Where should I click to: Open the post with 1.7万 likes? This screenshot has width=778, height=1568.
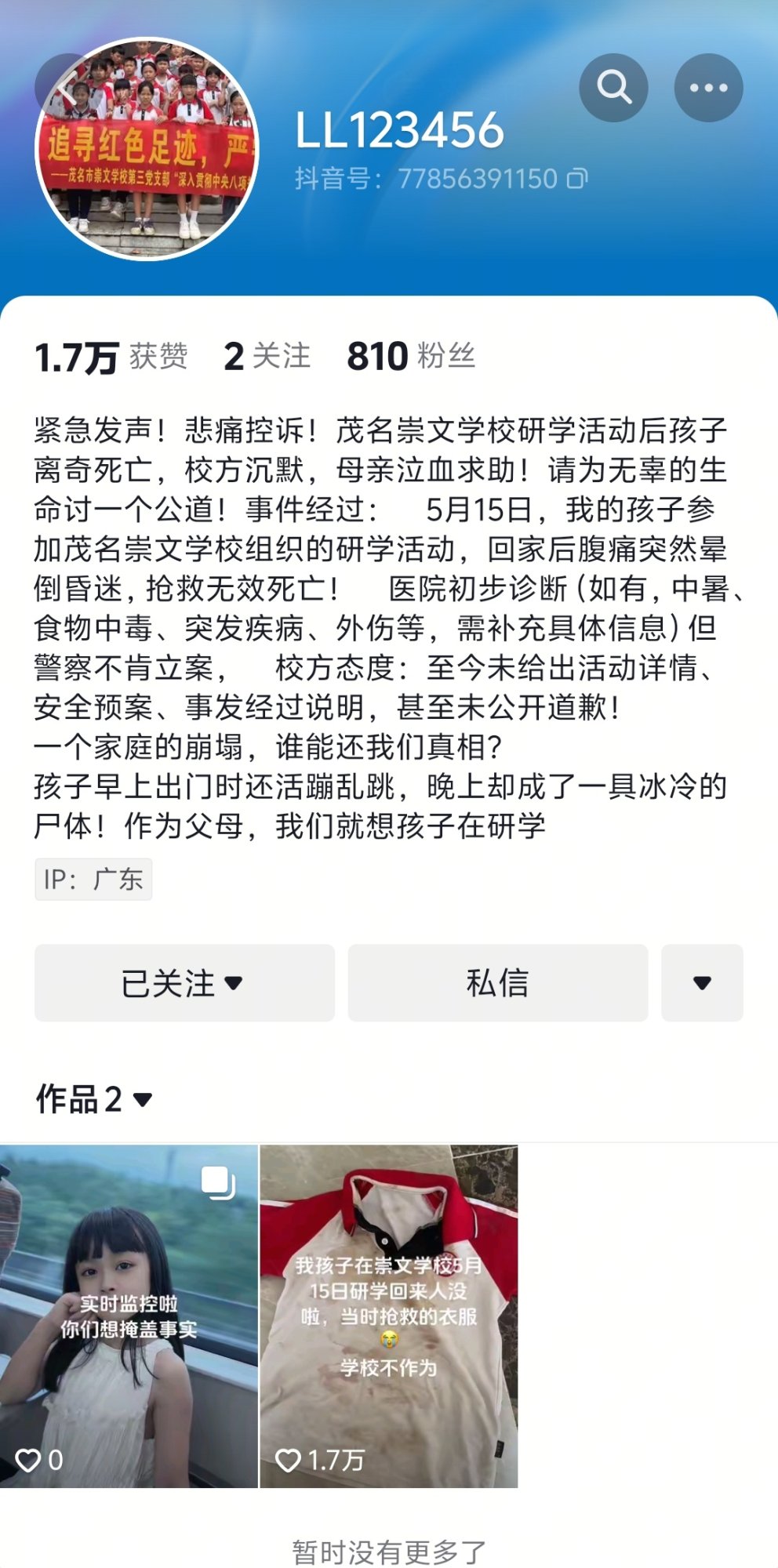click(x=388, y=1316)
